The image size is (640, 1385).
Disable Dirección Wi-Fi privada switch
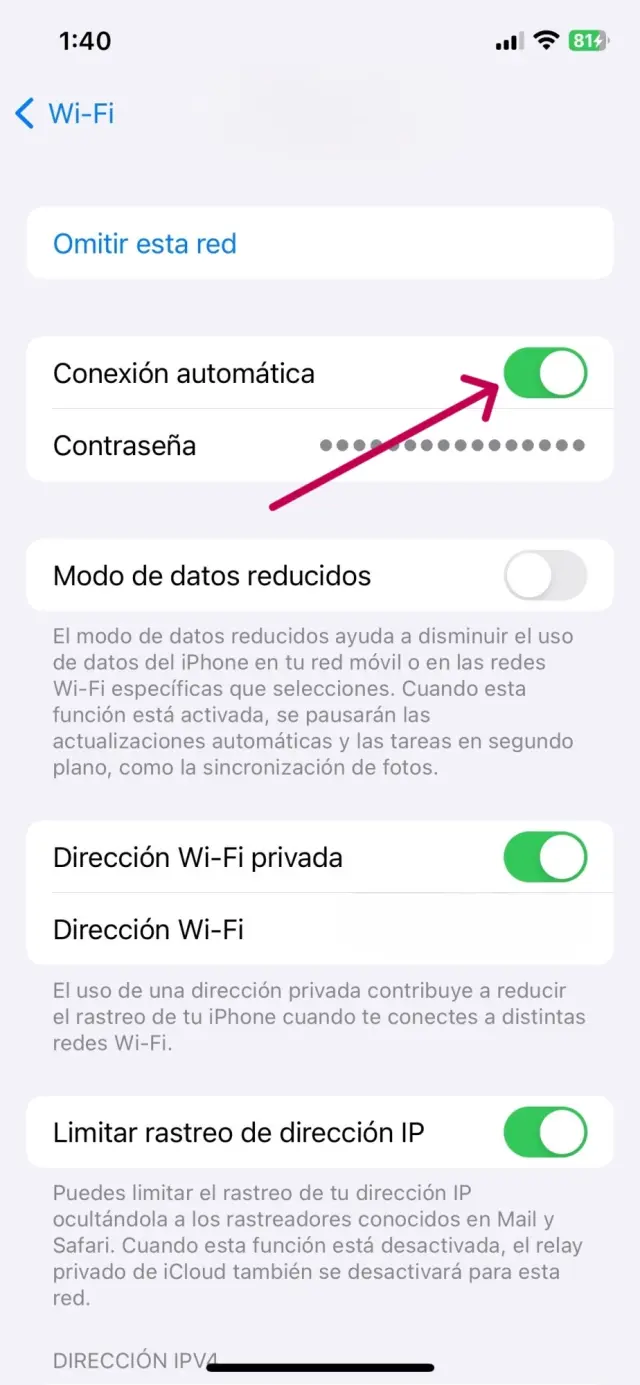pos(544,857)
